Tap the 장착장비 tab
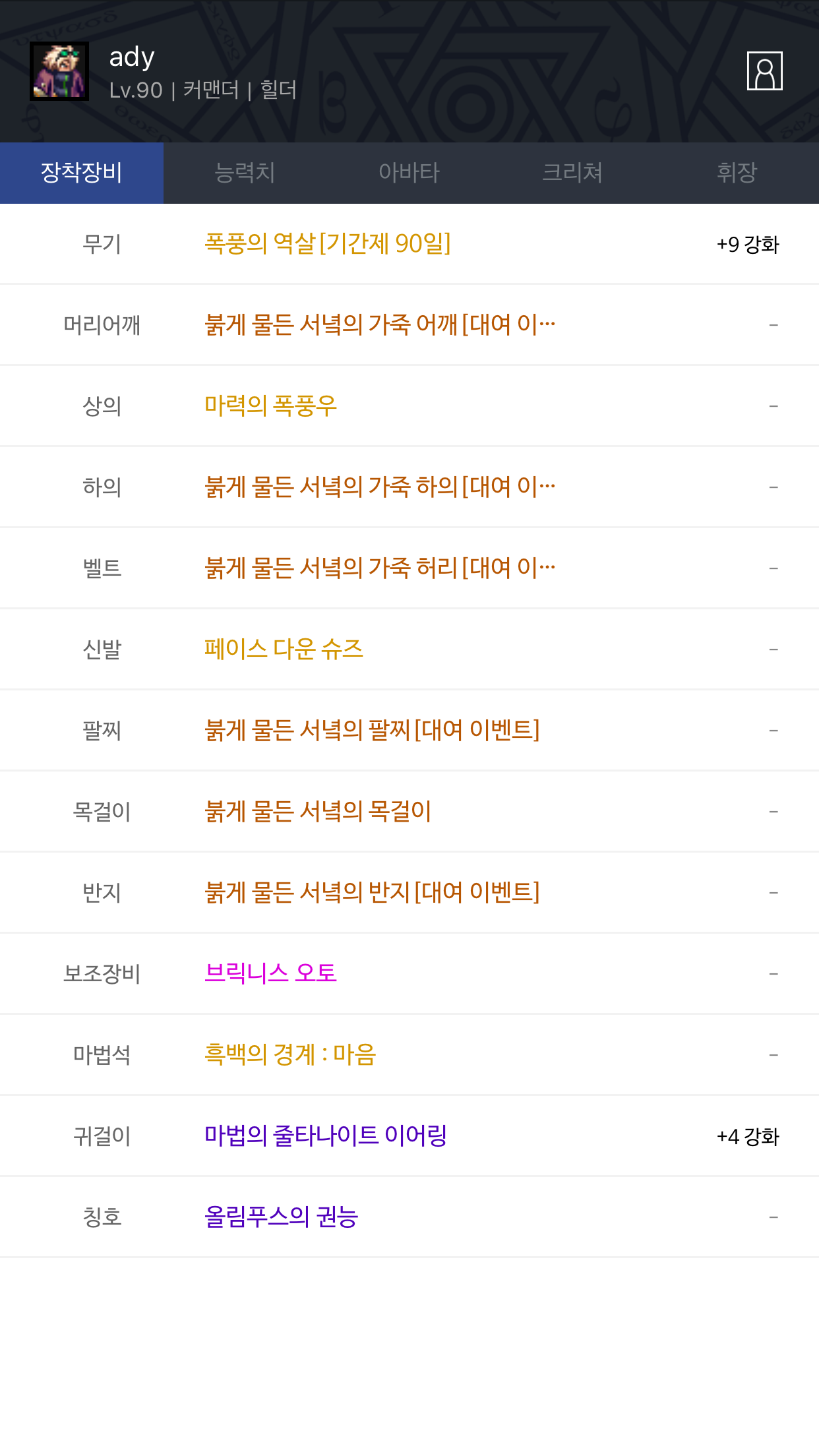 pos(82,173)
